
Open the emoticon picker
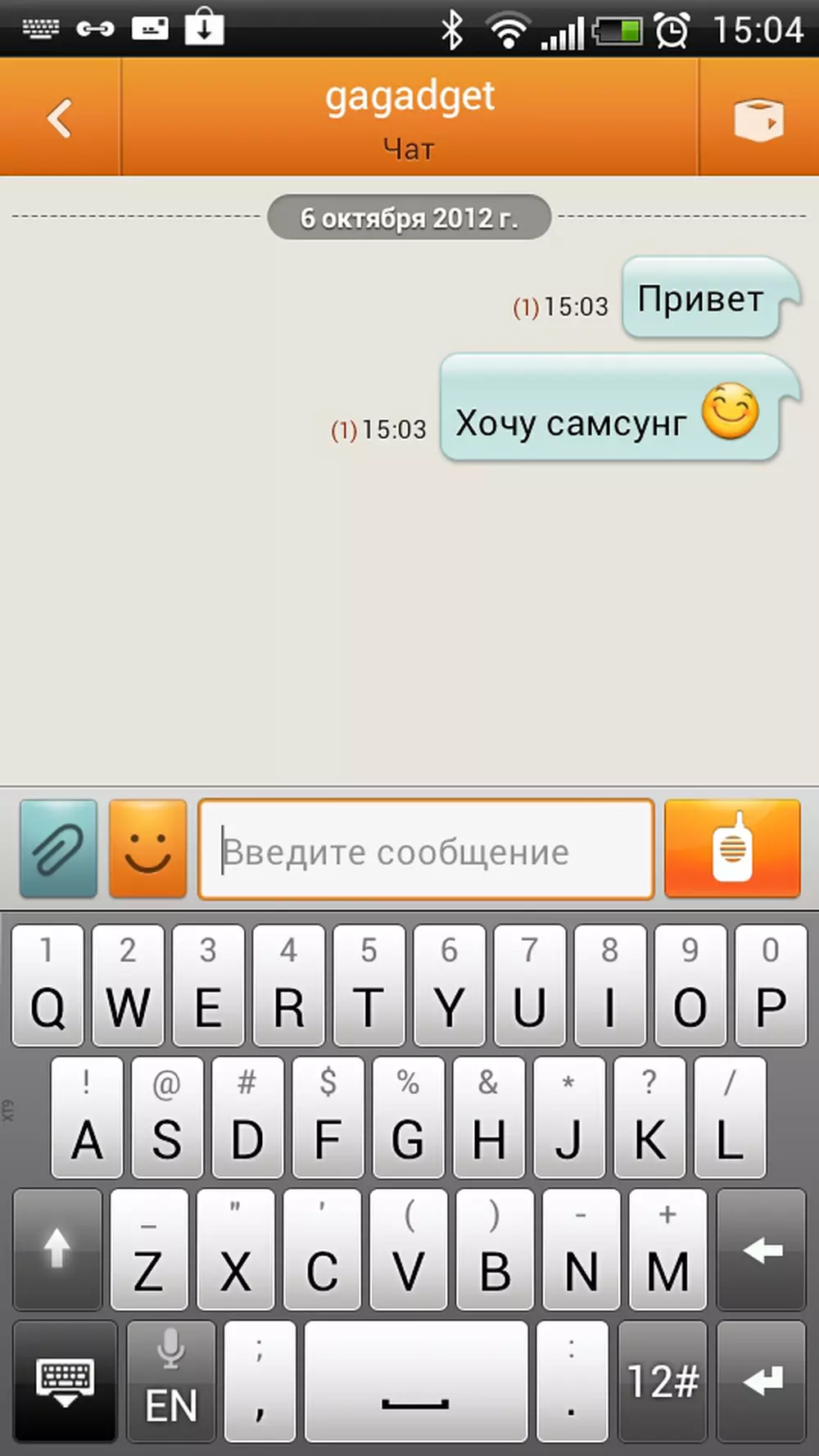click(x=147, y=849)
